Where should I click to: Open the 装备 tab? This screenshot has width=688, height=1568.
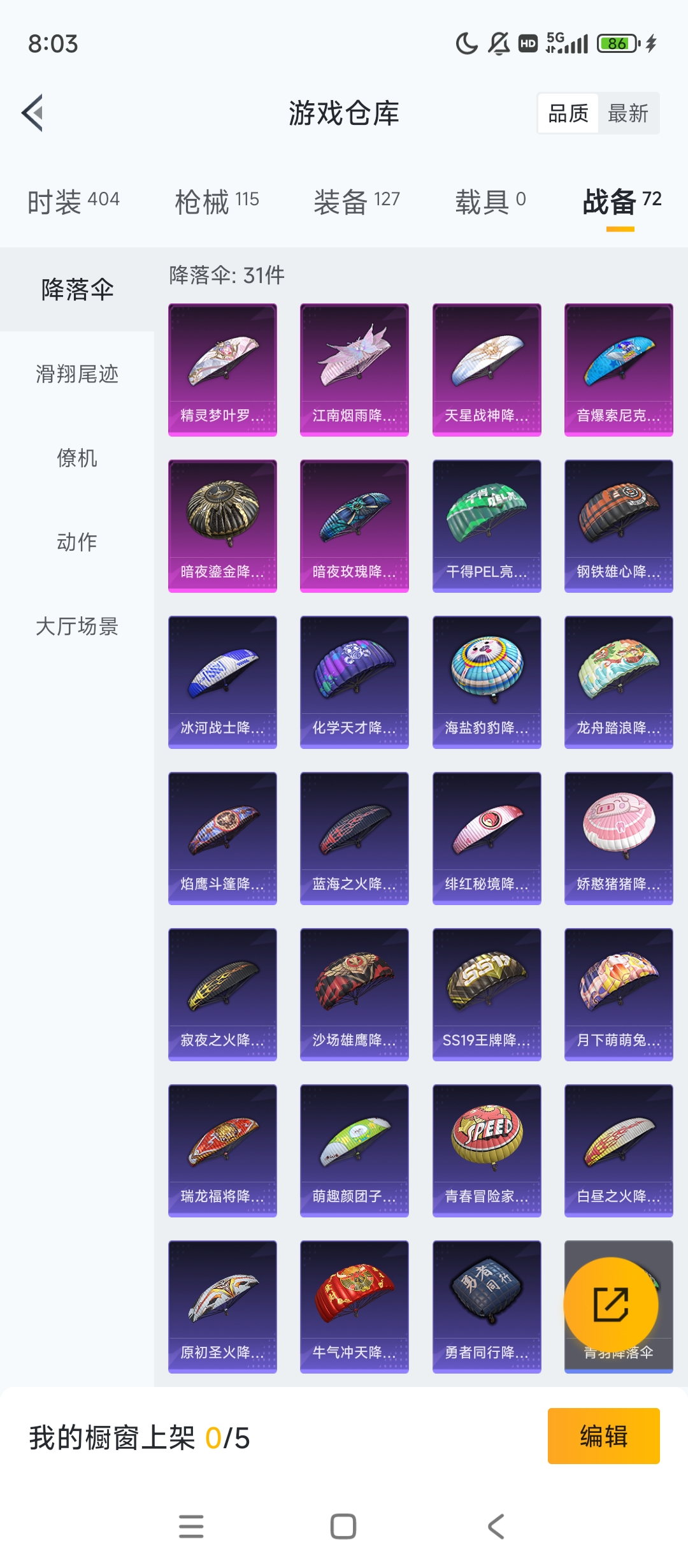pos(357,201)
